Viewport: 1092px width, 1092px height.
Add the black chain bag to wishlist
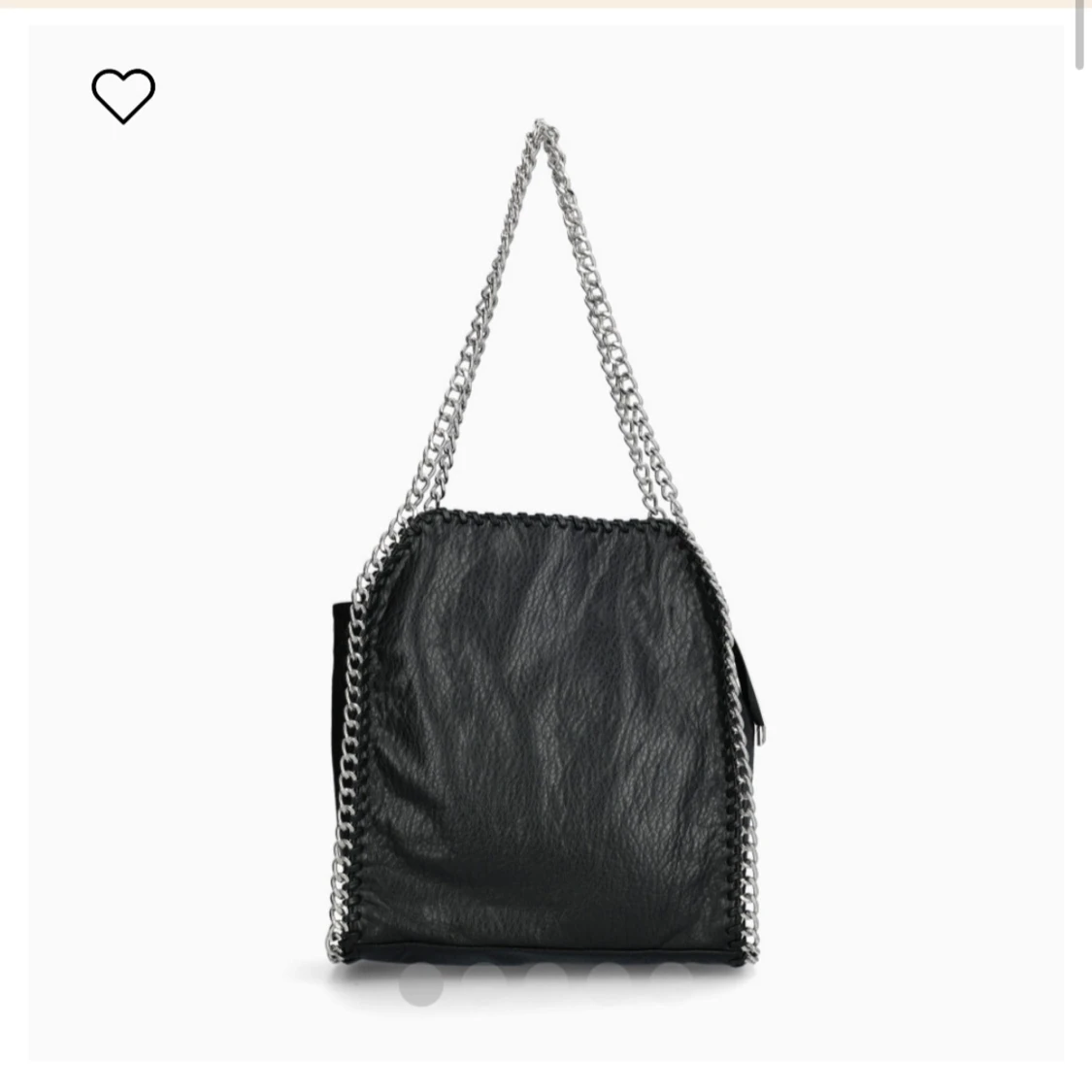point(123,96)
